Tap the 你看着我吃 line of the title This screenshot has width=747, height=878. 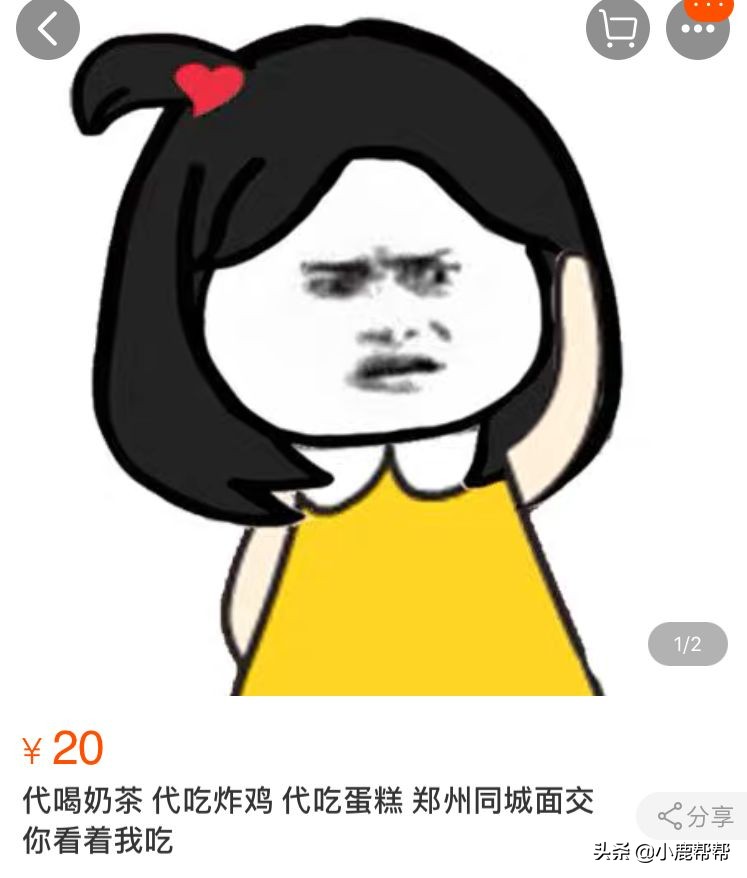96,838
